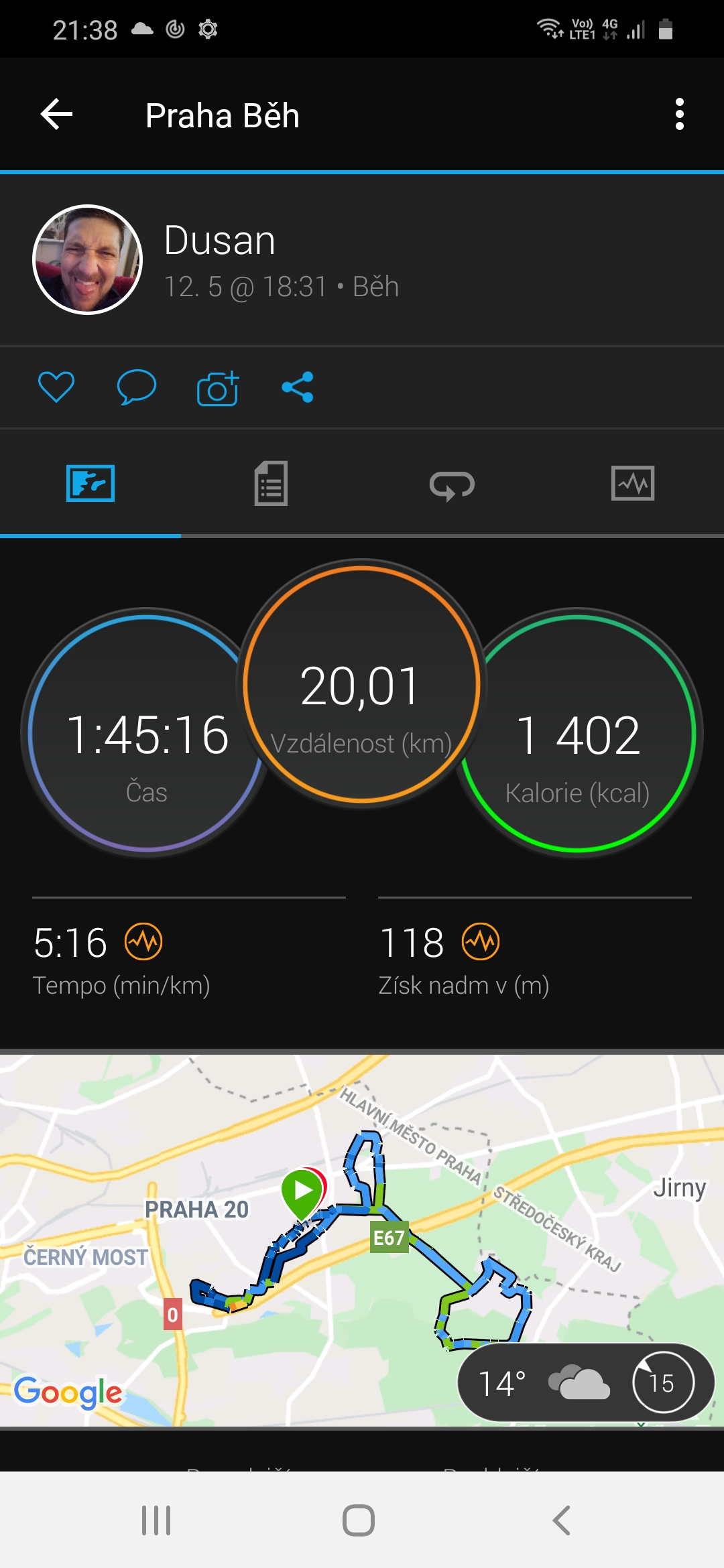Open Dusan's profile picture
This screenshot has height=1568, width=724.
click(x=88, y=259)
